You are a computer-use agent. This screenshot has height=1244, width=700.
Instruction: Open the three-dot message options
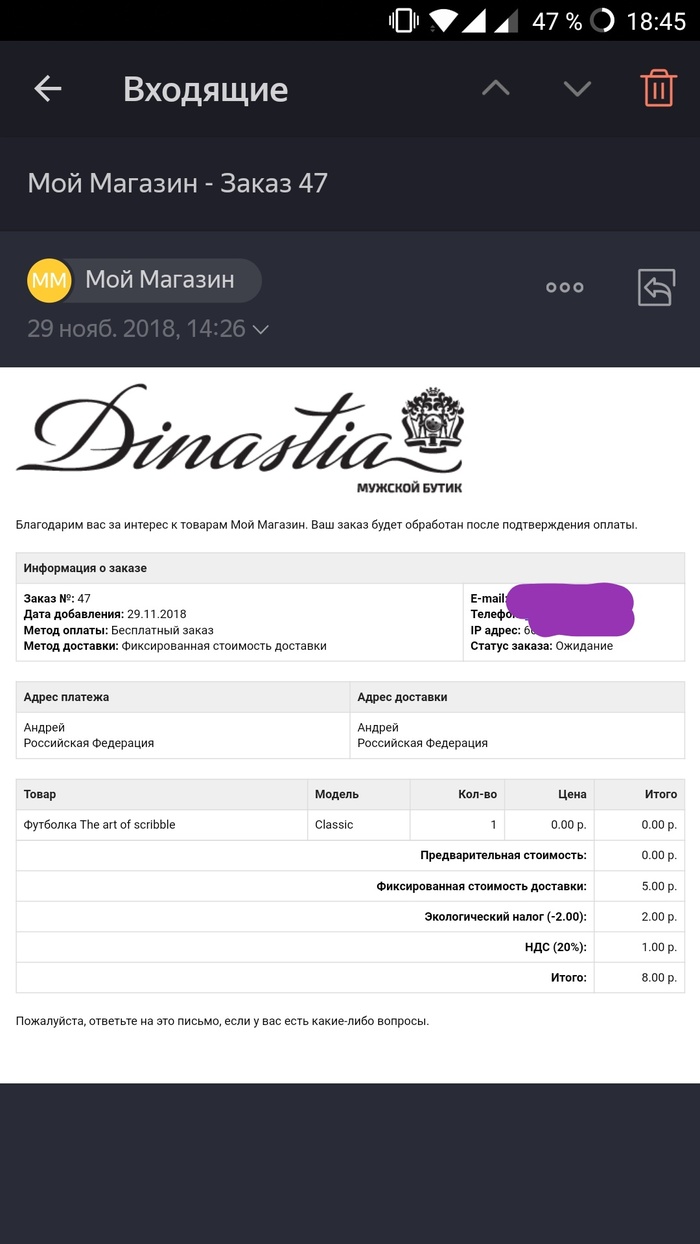click(x=564, y=288)
